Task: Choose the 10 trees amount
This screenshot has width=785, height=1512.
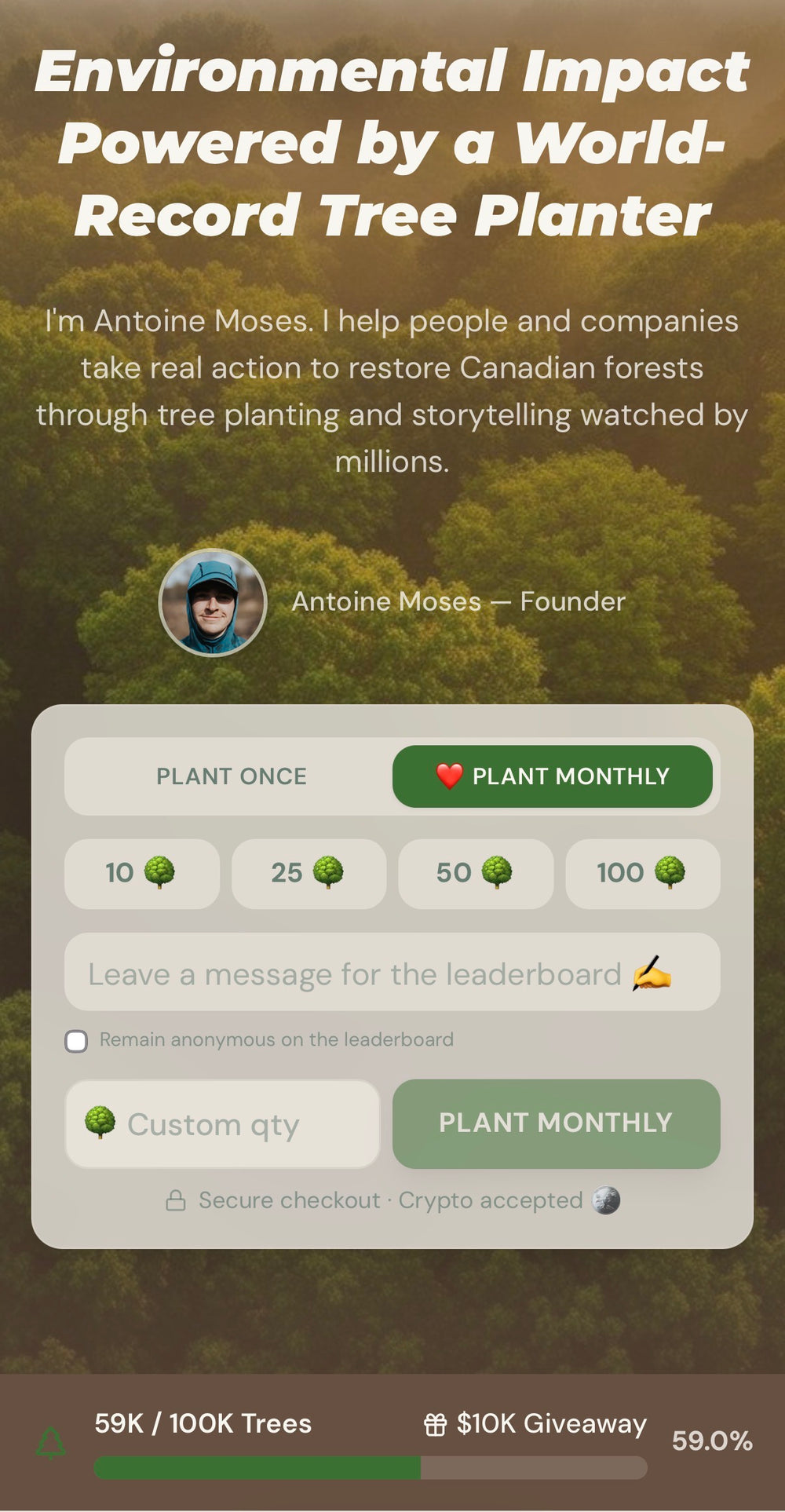Action: pos(141,873)
